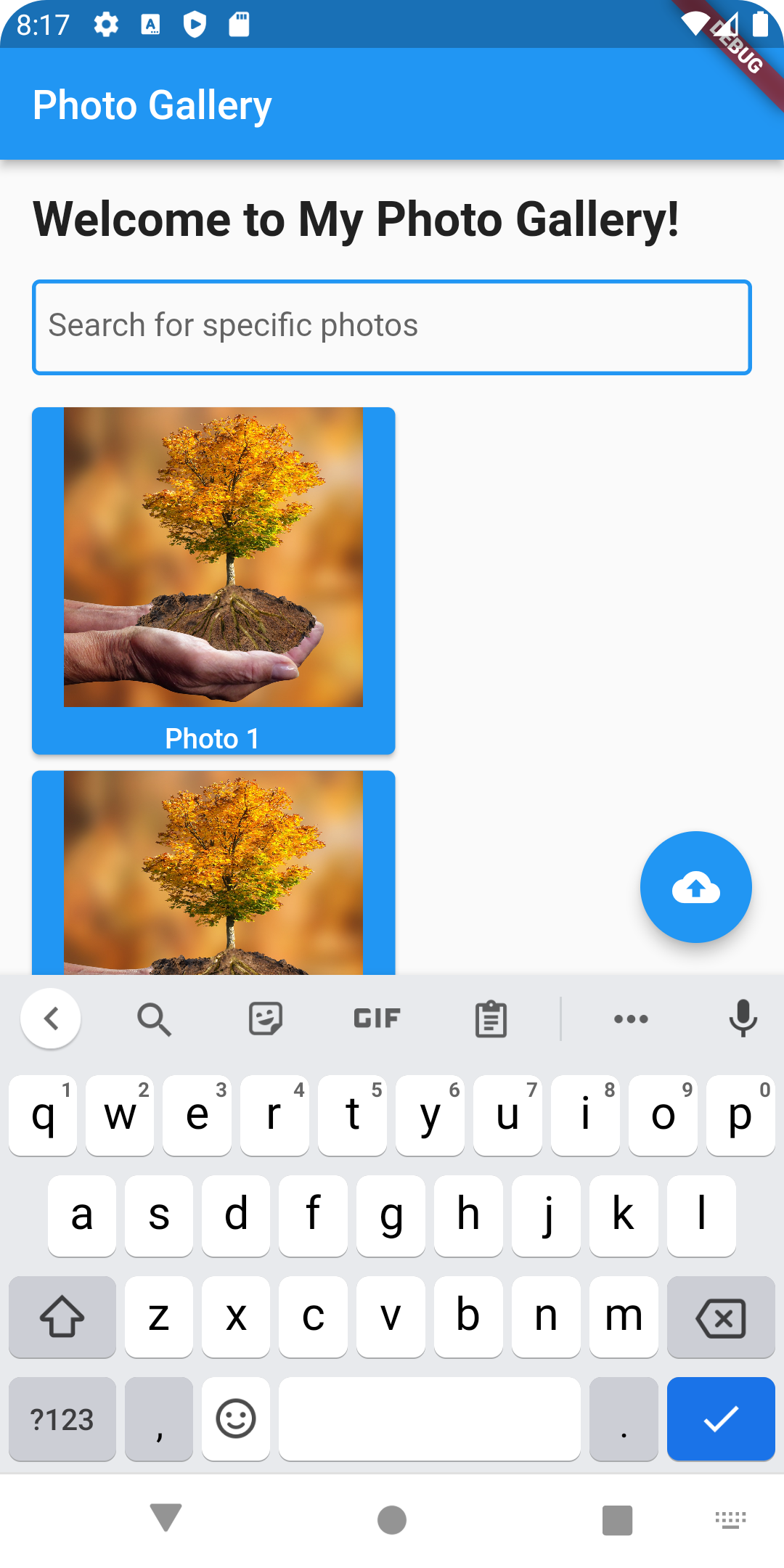Screen dimensions: 784x1568
Task: Open the emoji keyboard
Action: pyautogui.click(x=236, y=1418)
